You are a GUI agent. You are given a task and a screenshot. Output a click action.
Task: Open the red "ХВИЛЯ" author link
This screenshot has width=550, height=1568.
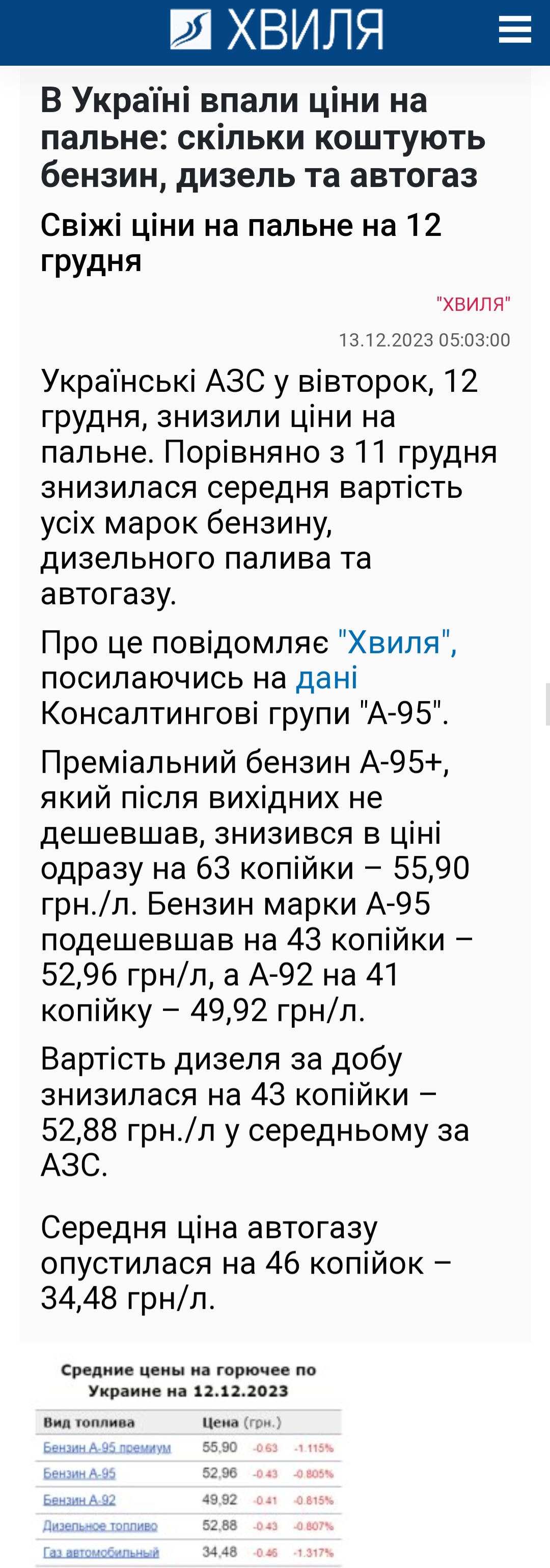[473, 304]
